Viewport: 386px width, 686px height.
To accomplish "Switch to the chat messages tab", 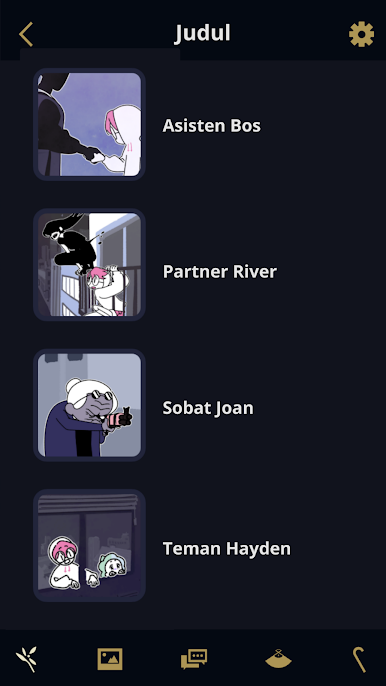I will 194,659.
